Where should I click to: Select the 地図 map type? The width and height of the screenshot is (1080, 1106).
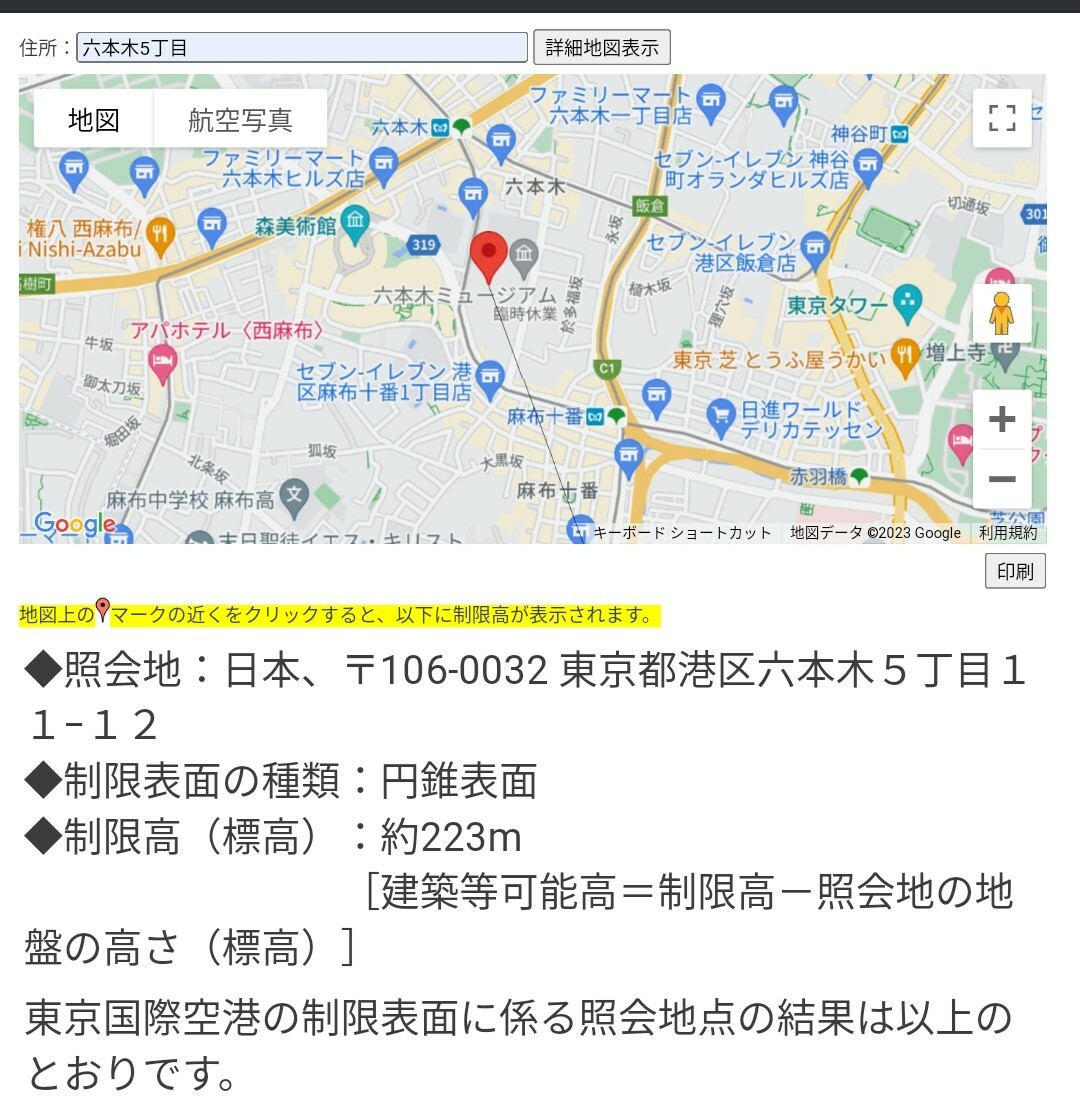[94, 120]
